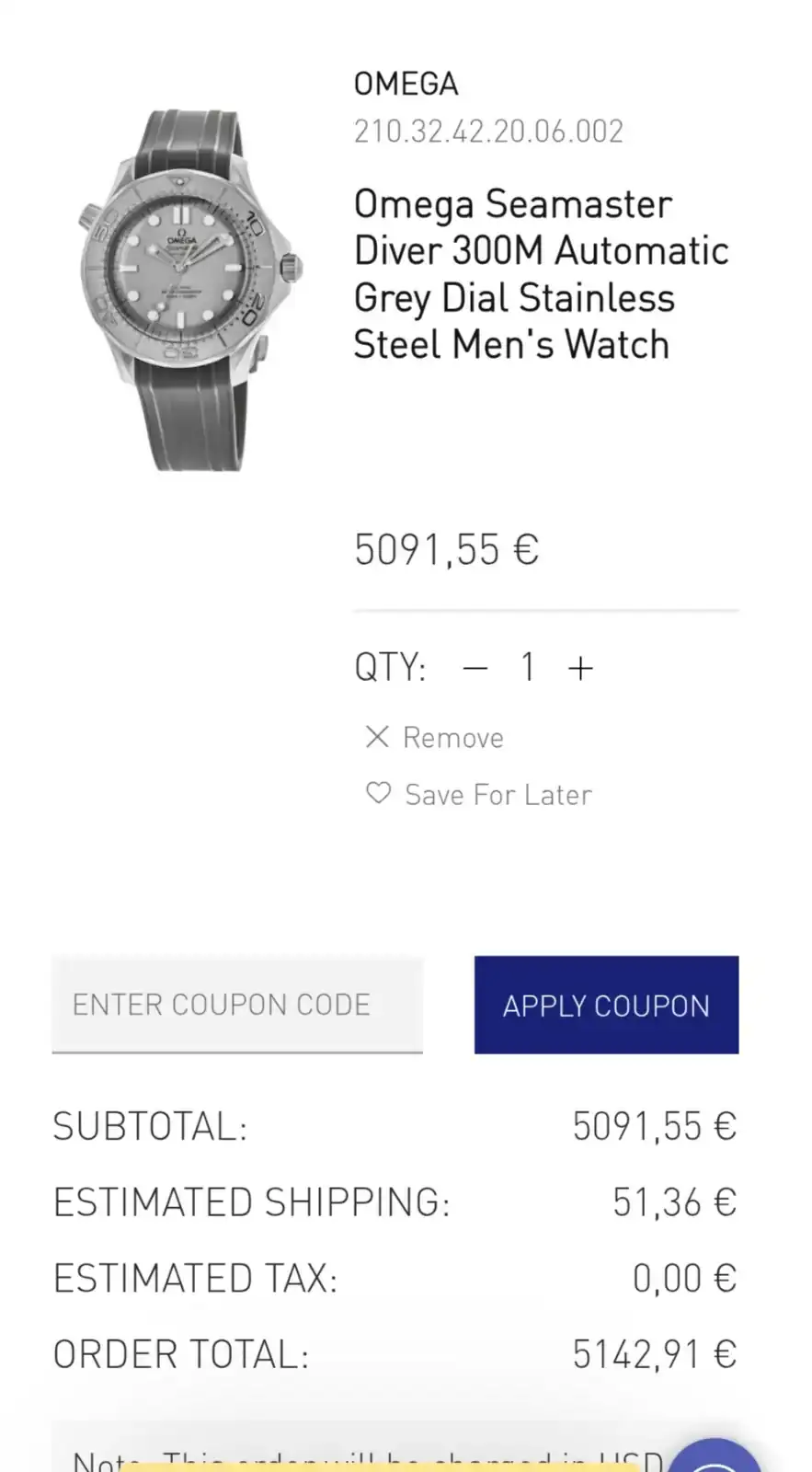Focus the Enter Coupon Code field
The height and width of the screenshot is (1472, 812).
pyautogui.click(x=237, y=1005)
